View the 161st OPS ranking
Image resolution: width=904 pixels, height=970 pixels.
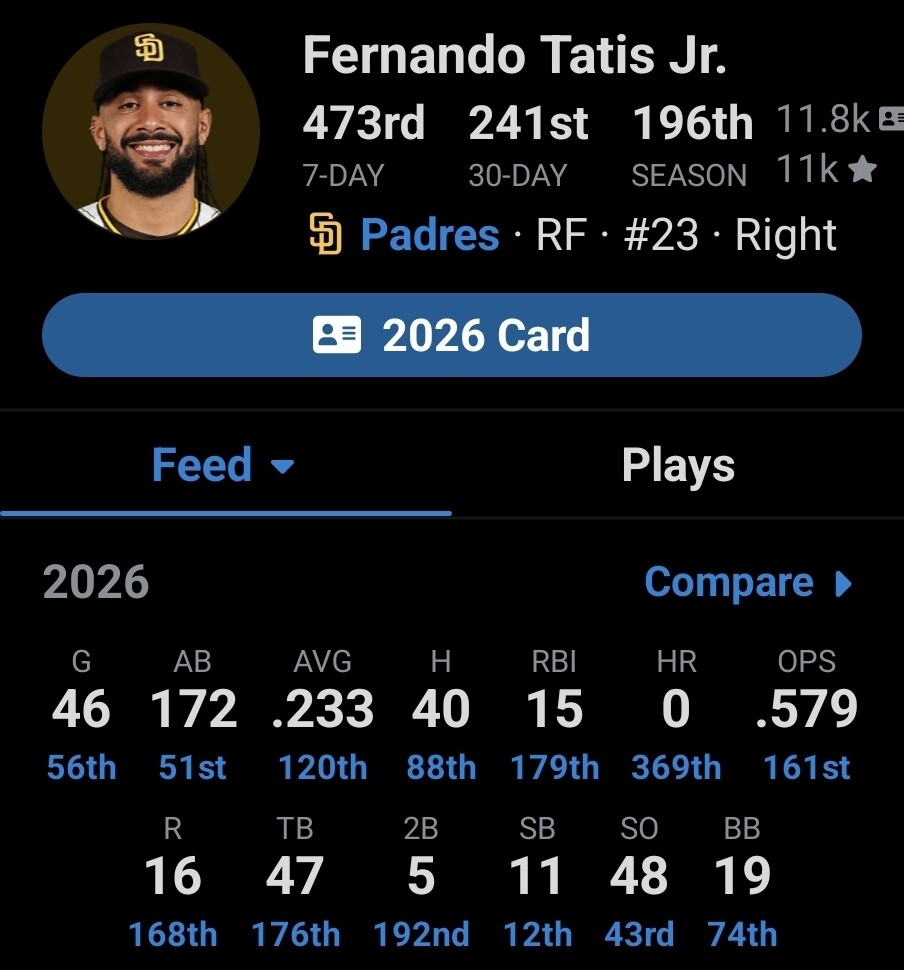click(807, 767)
